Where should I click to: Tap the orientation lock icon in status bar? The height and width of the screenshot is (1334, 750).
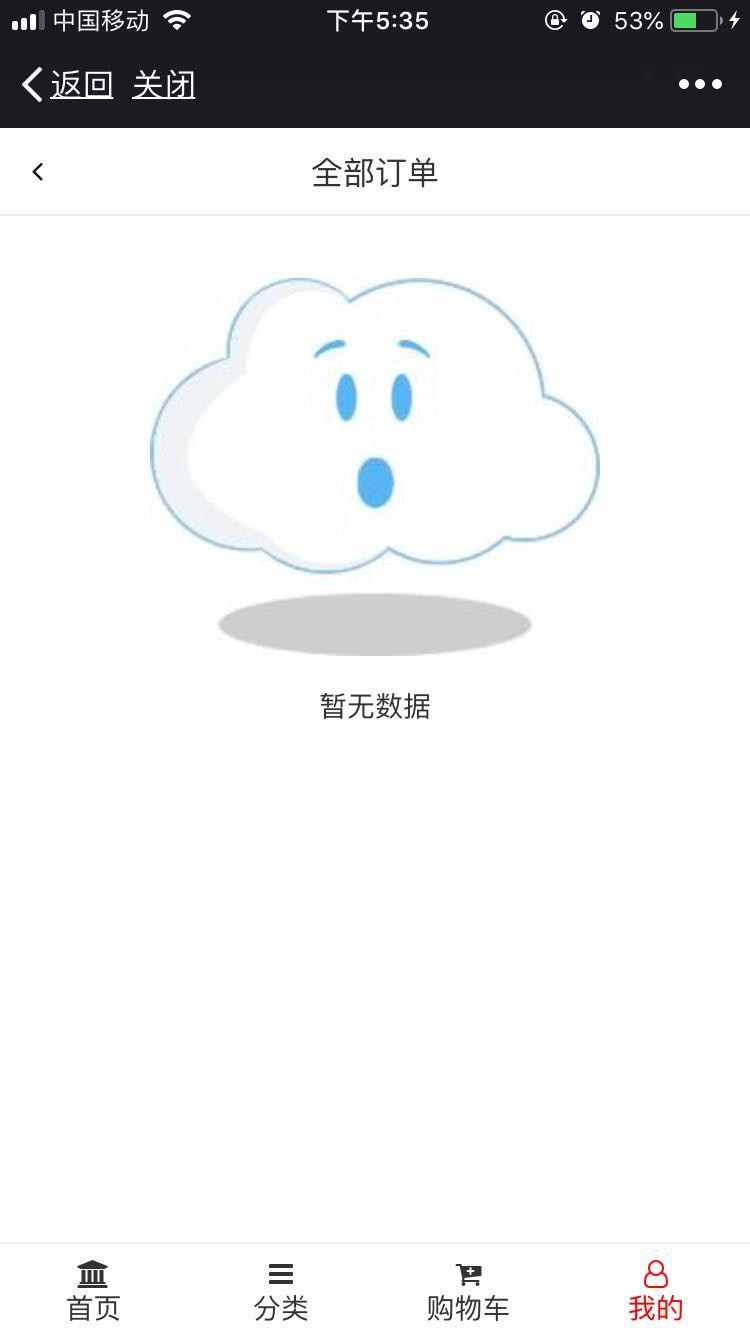556,21
